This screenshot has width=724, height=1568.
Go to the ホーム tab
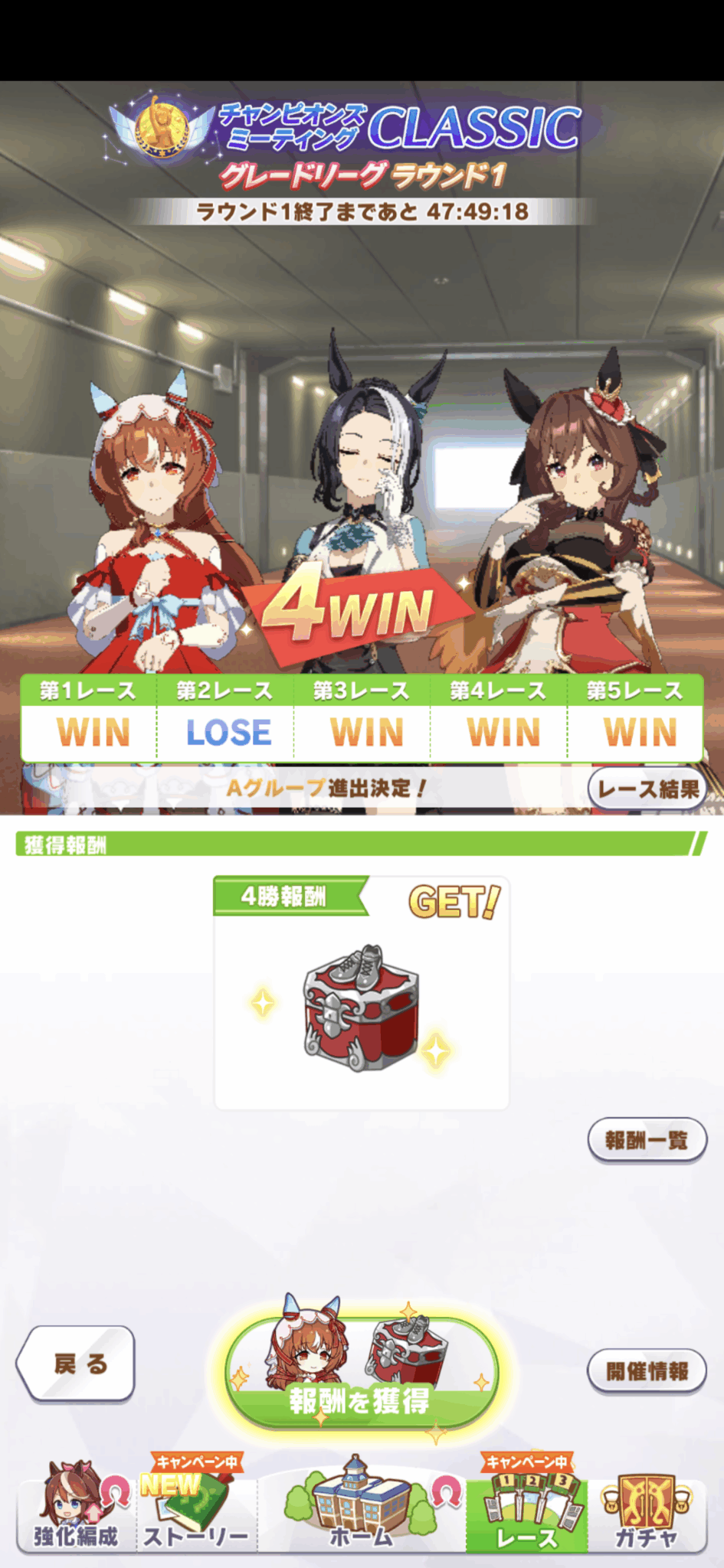(x=361, y=1508)
